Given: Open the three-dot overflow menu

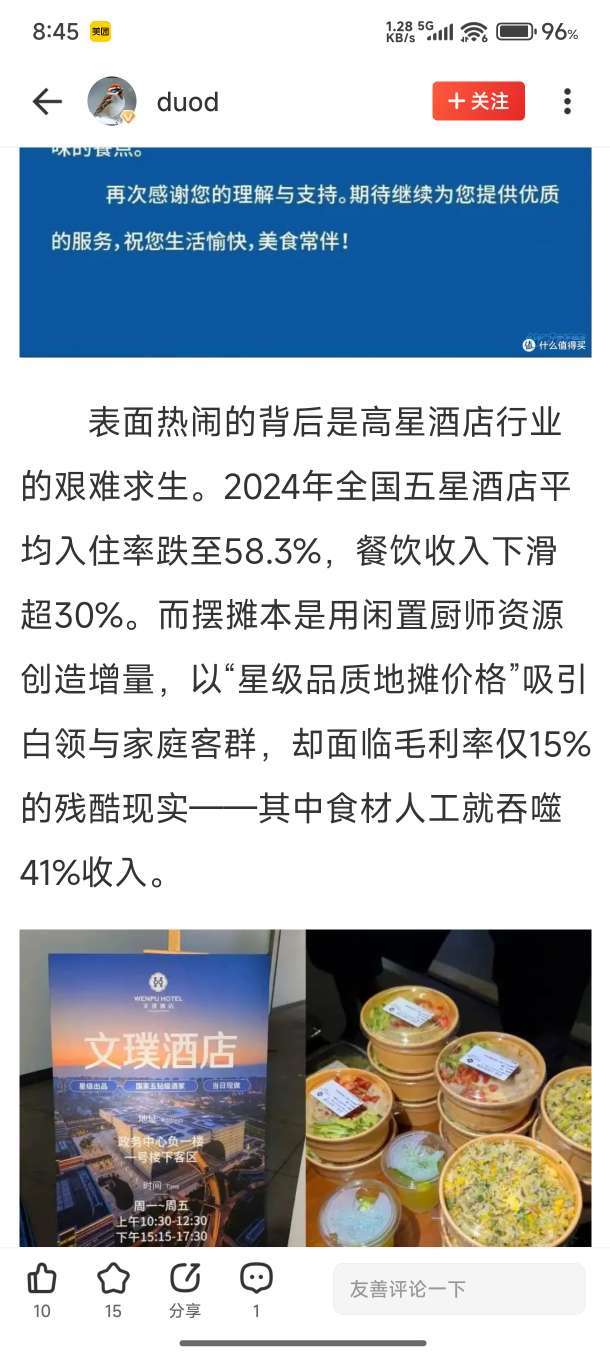Looking at the screenshot, I should coord(567,101).
